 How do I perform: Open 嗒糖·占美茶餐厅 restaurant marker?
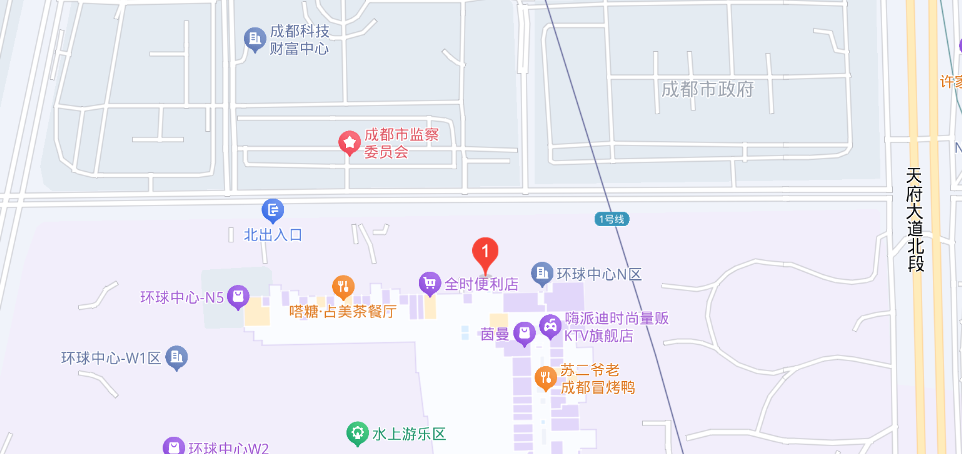coord(343,287)
